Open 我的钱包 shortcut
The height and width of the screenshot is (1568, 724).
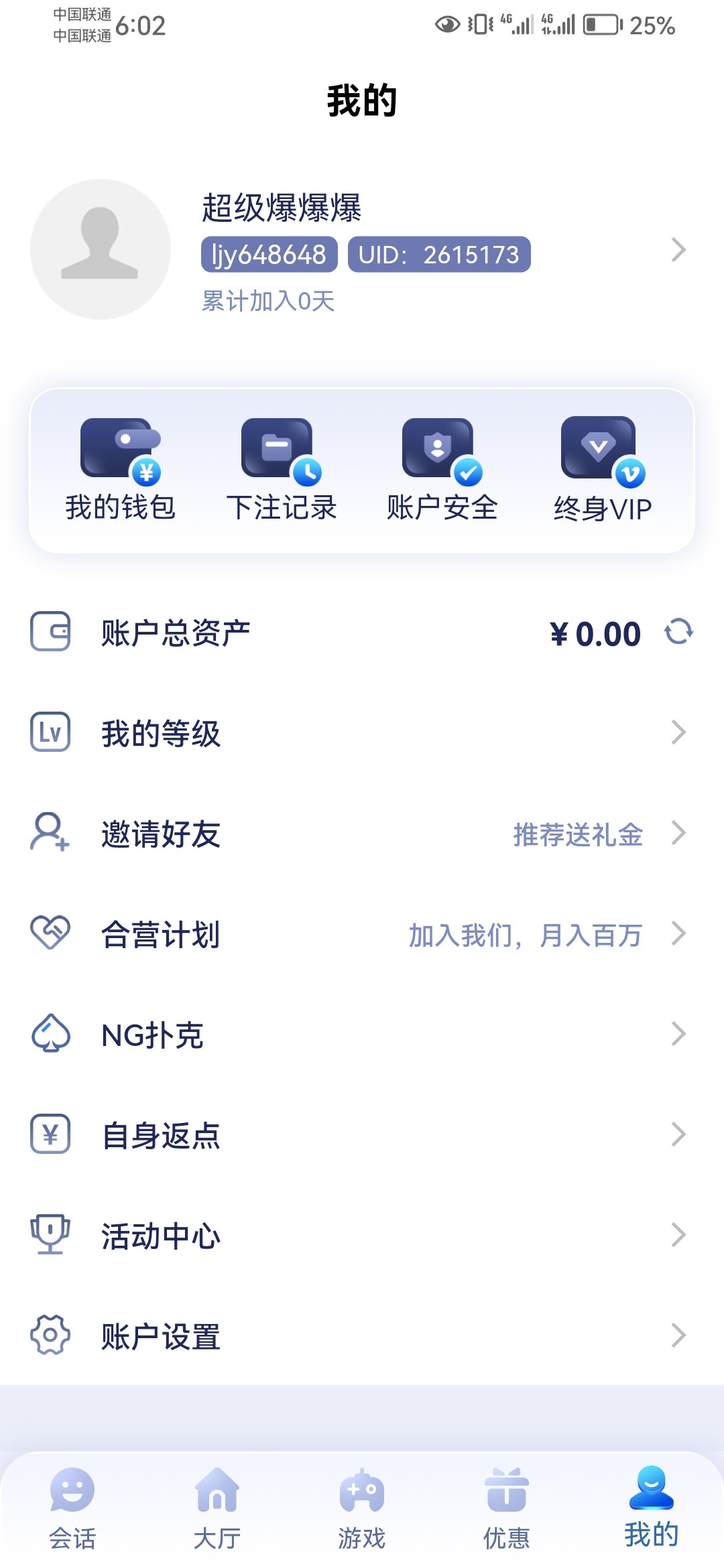point(121,469)
